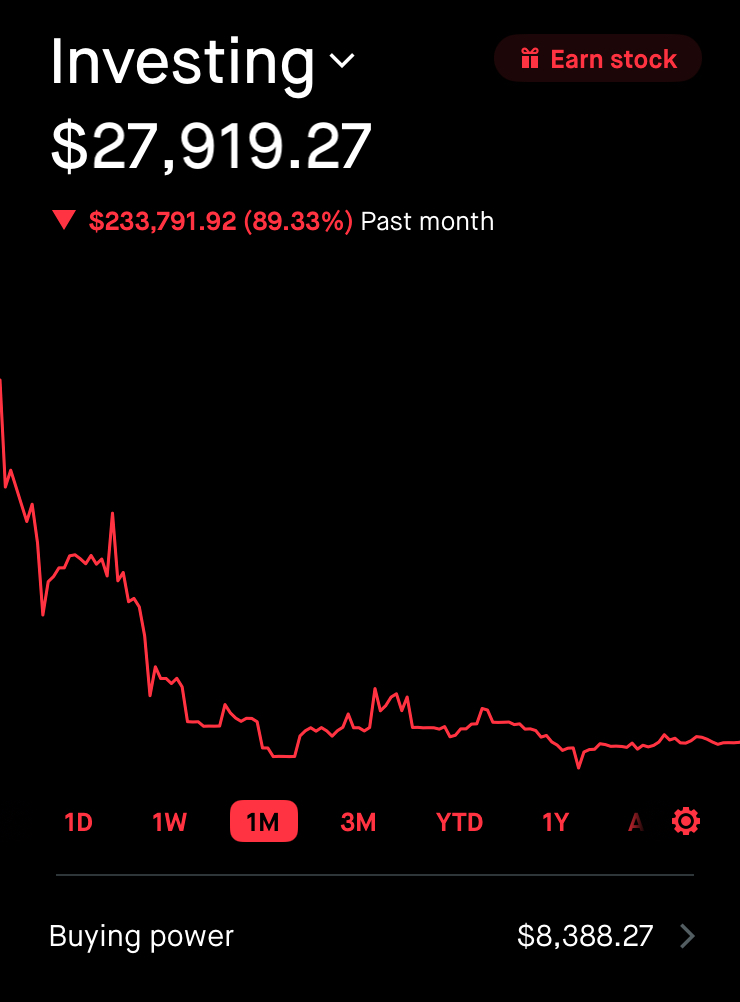This screenshot has height=1002, width=740.
Task: Switch to YTD performance
Action: pyautogui.click(x=459, y=823)
